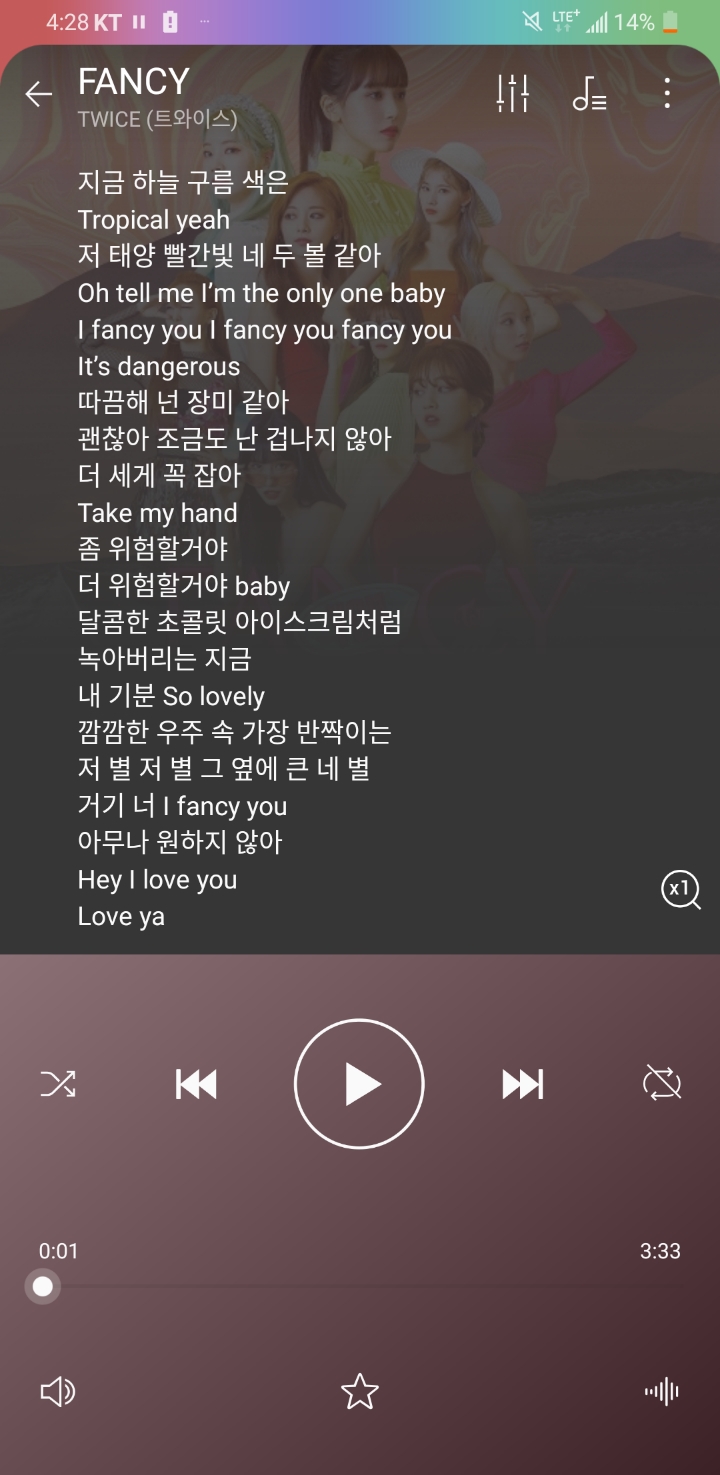
Task: Open the volume control
Action: (58, 1391)
